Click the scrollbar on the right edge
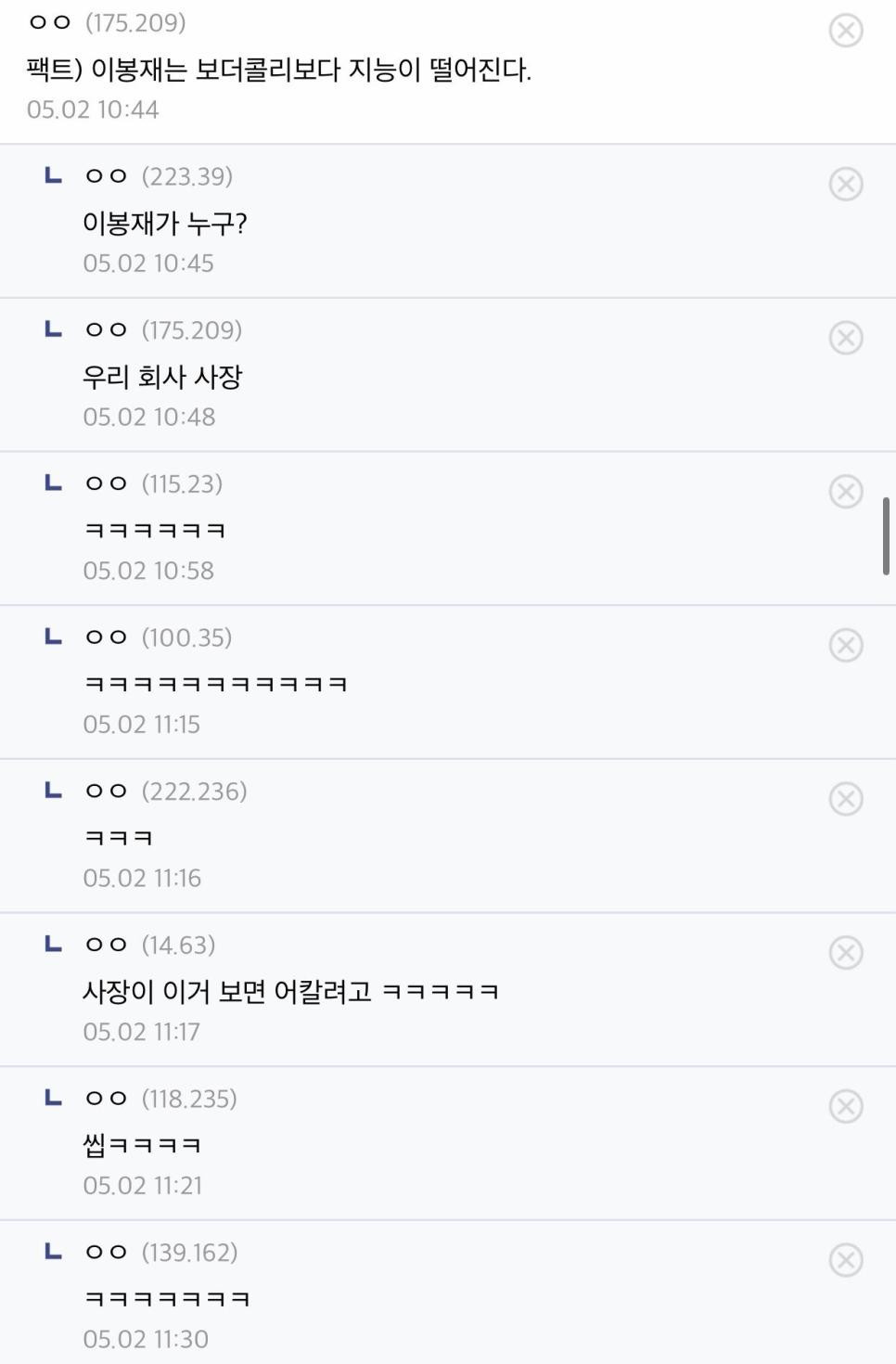Viewport: 896px width, 1364px height. (886, 534)
